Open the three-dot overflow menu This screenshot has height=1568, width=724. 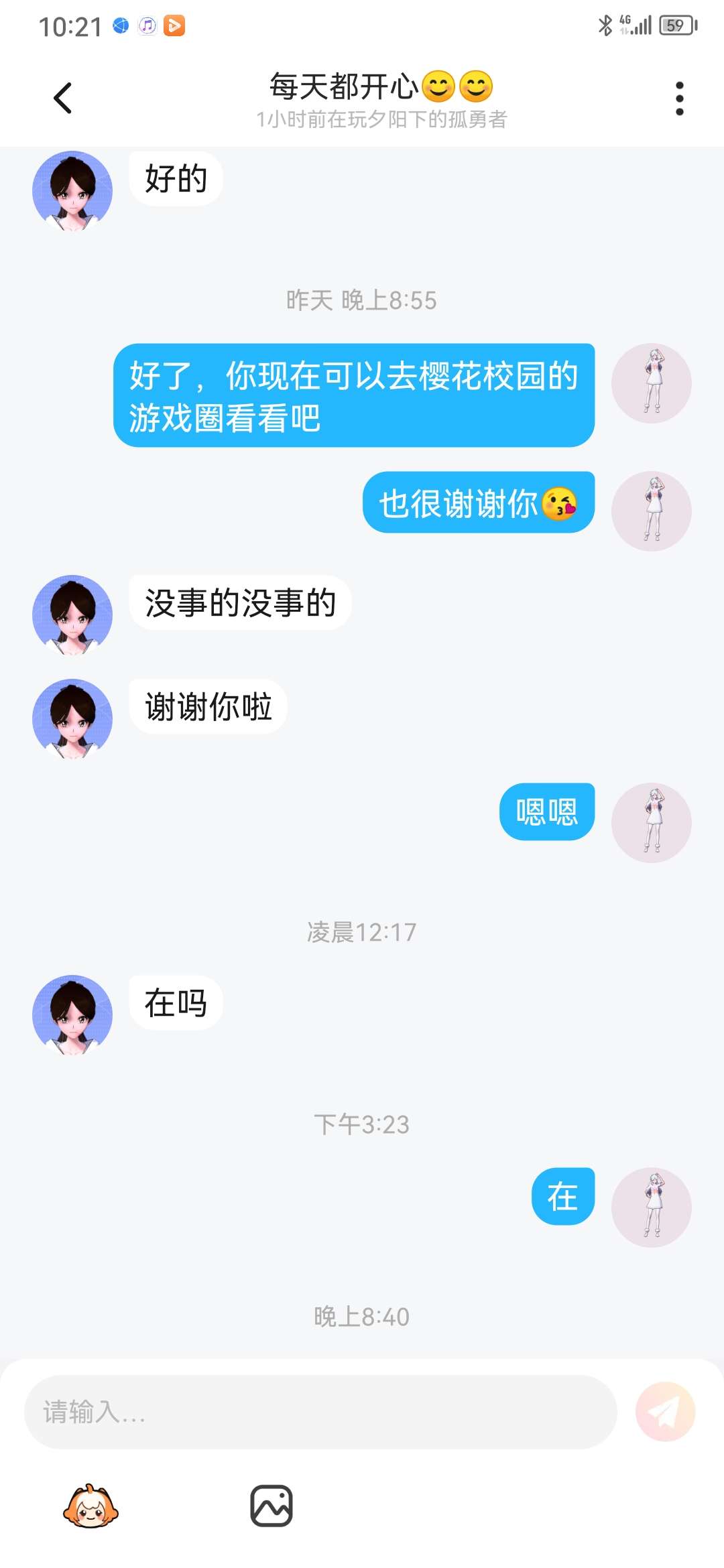point(679,99)
